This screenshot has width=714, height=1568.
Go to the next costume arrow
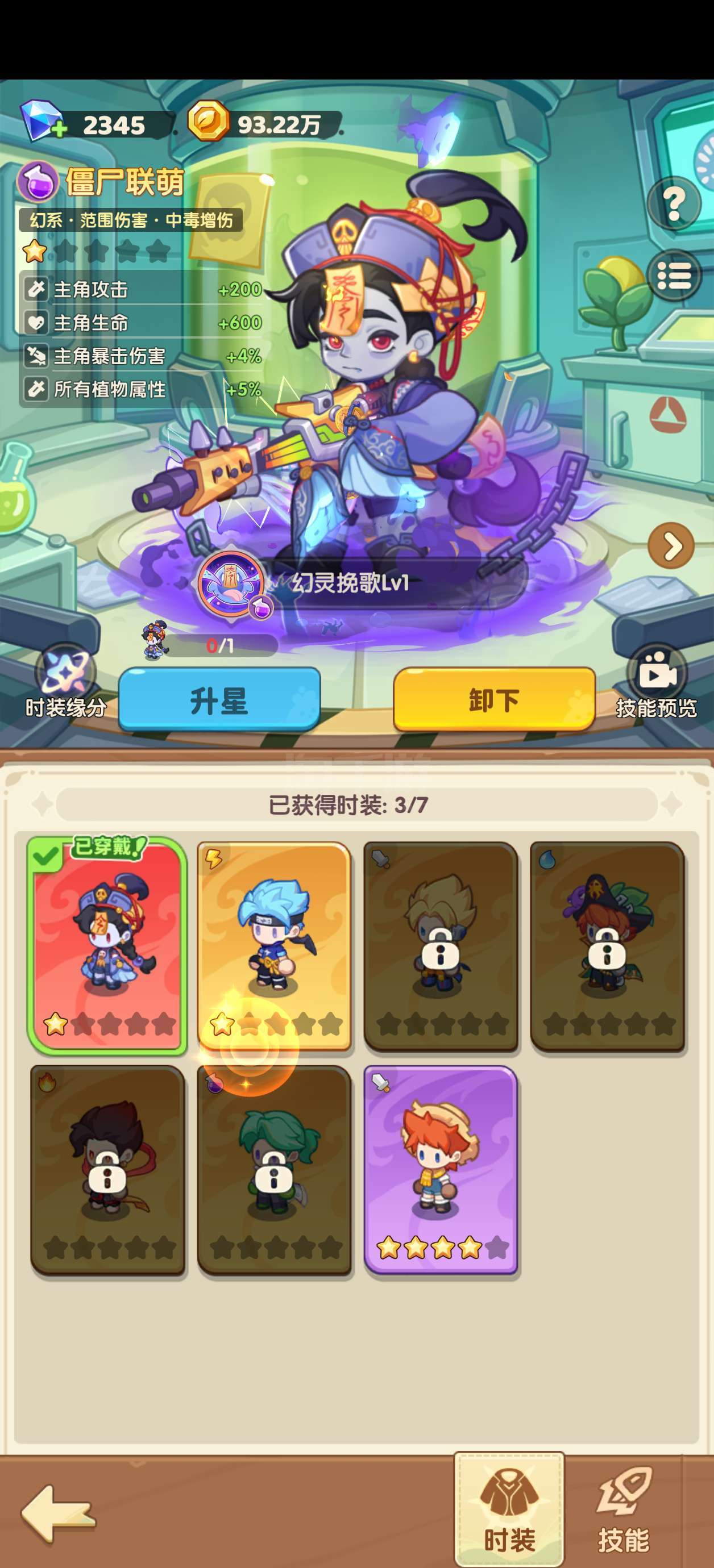[671, 546]
